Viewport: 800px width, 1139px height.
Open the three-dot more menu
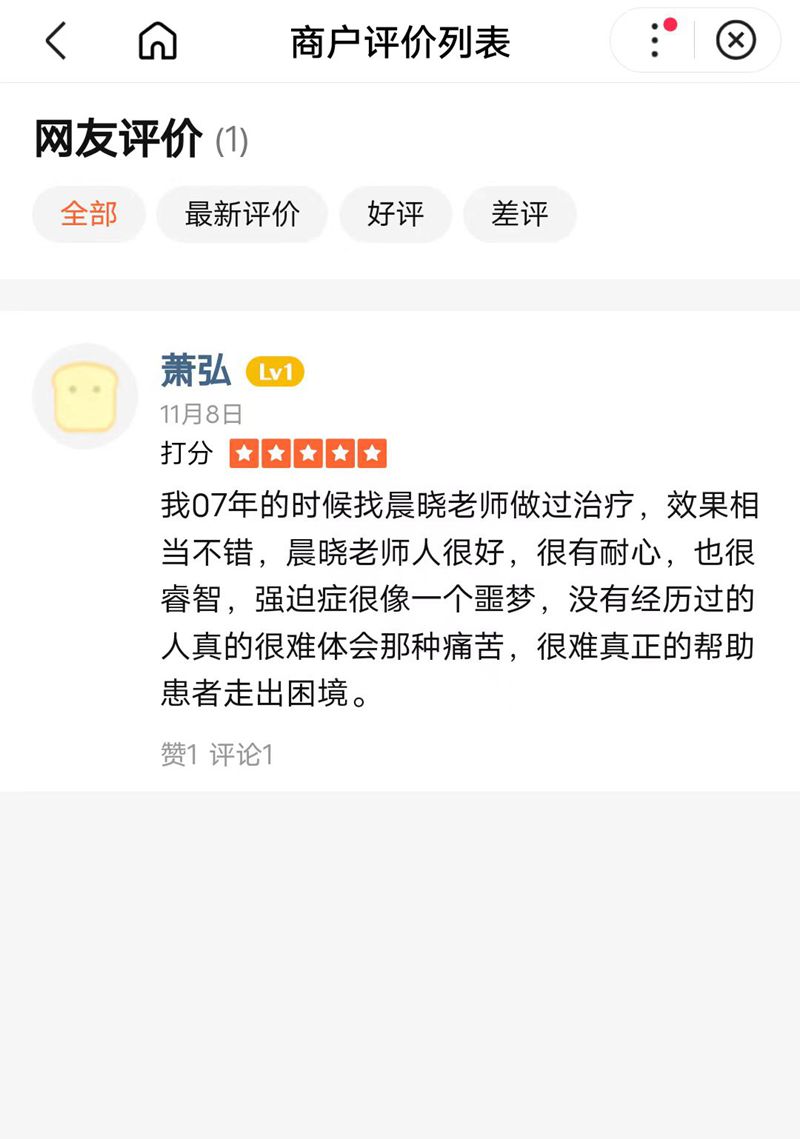click(655, 41)
